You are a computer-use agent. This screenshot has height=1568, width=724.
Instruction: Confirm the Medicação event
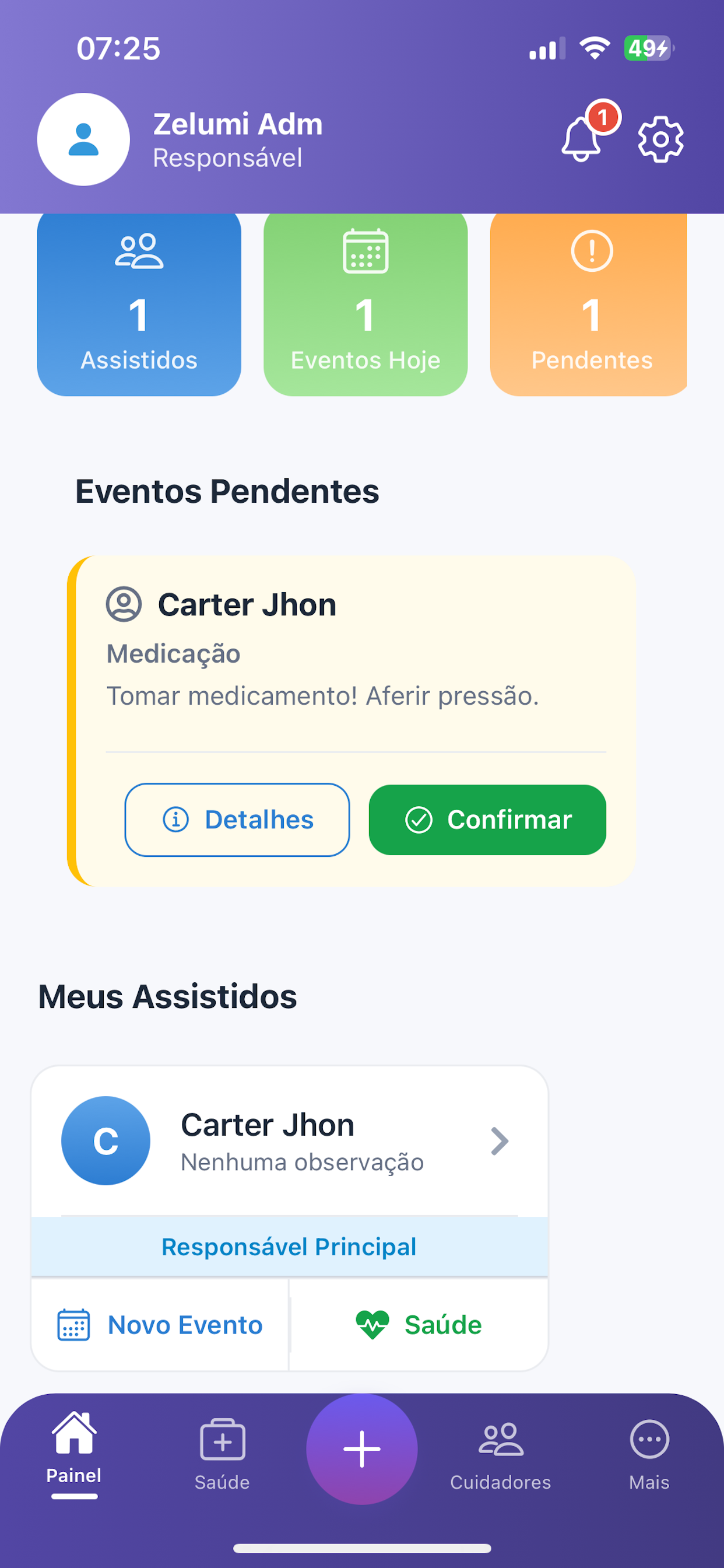pyautogui.click(x=487, y=820)
